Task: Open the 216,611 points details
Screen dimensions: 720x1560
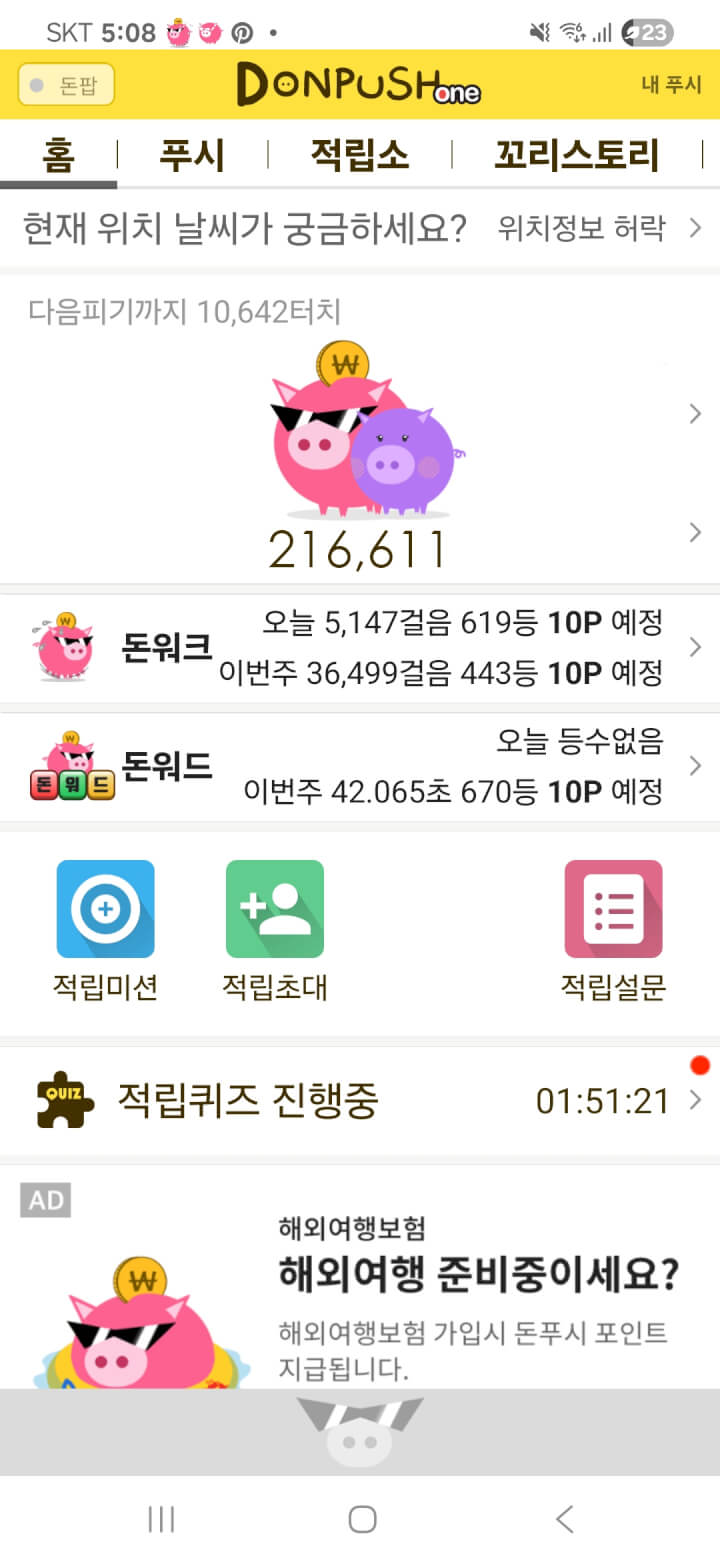Action: click(357, 549)
